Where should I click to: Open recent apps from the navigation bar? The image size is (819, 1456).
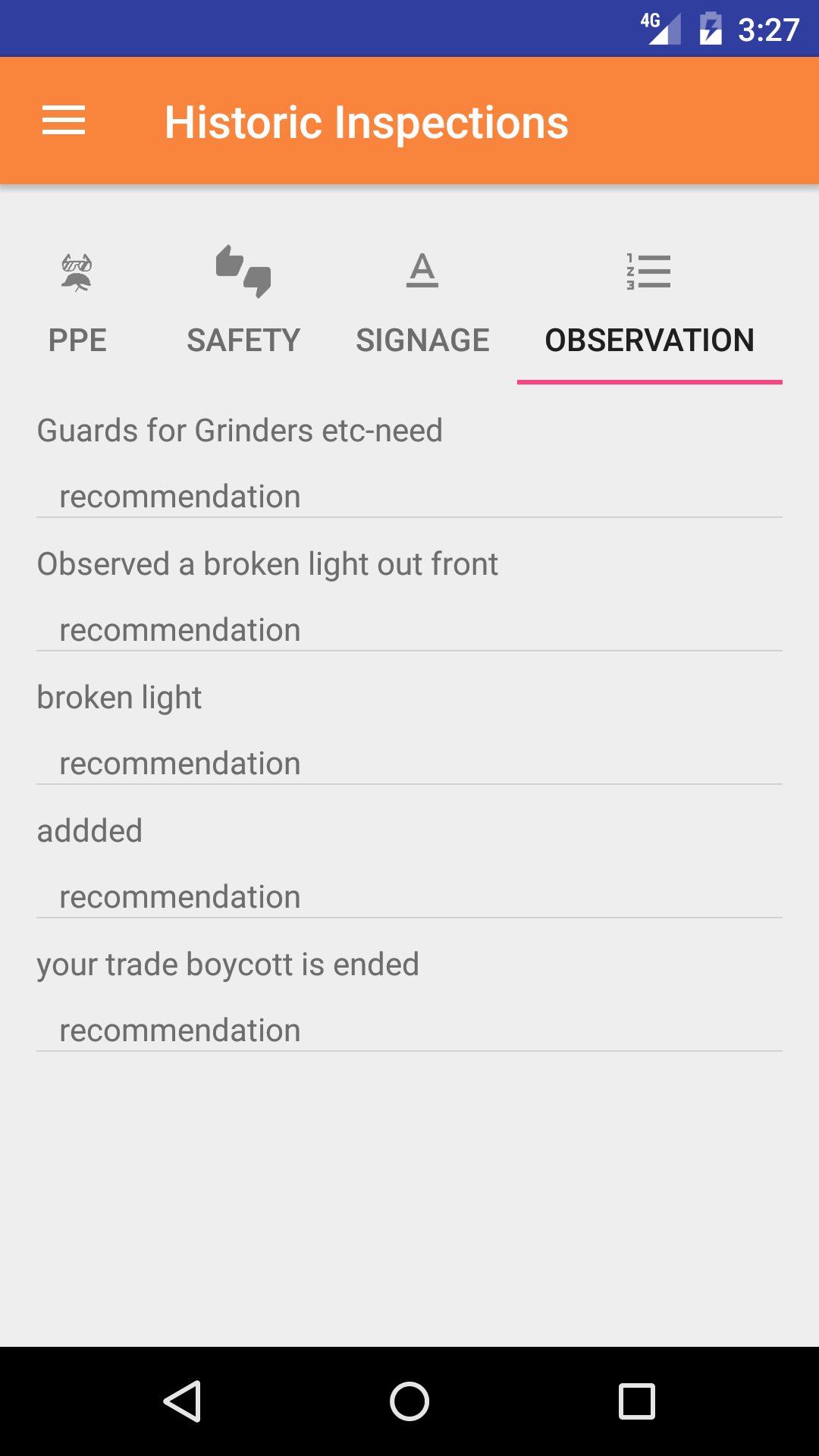tap(637, 1401)
